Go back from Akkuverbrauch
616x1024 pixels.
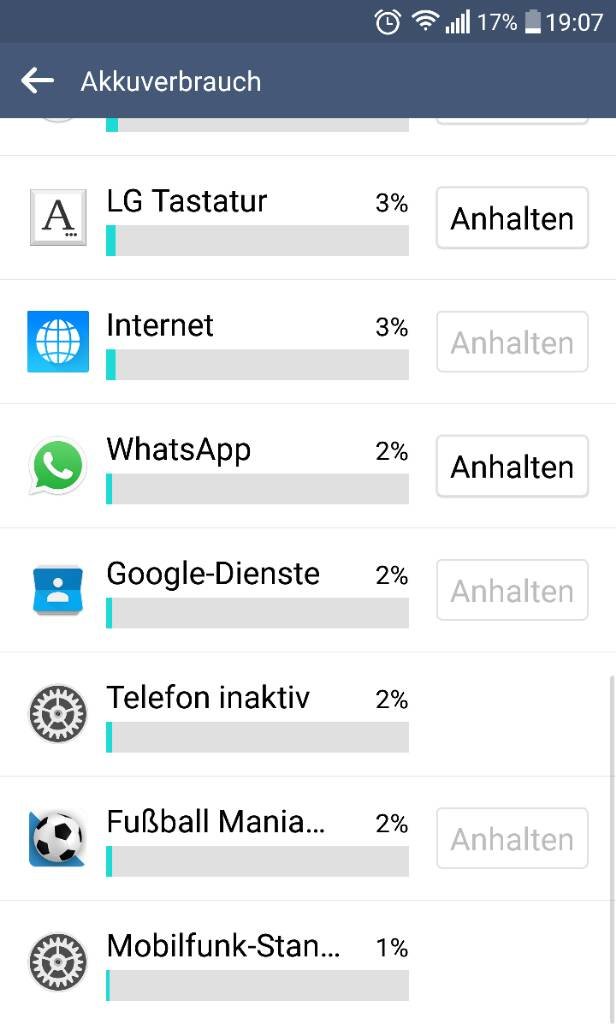pyautogui.click(x=37, y=81)
